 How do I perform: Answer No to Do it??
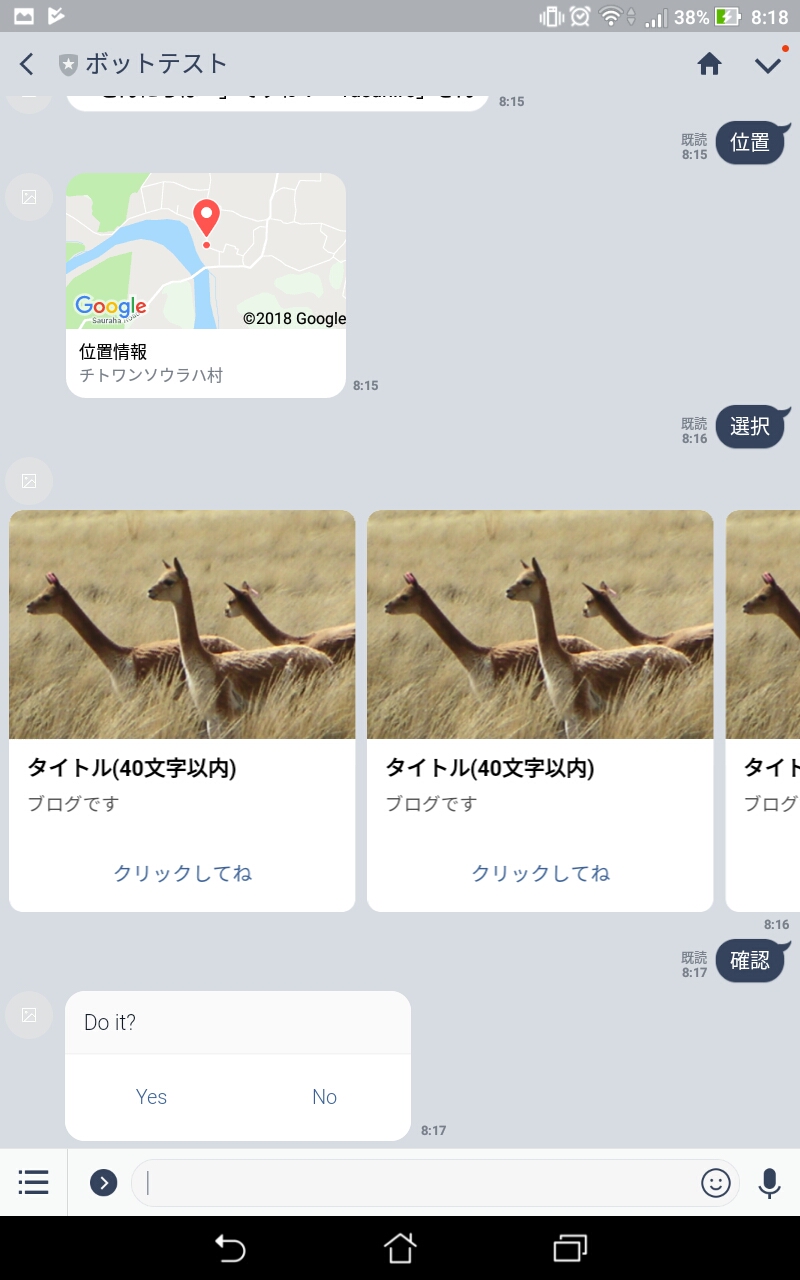[x=324, y=1097]
